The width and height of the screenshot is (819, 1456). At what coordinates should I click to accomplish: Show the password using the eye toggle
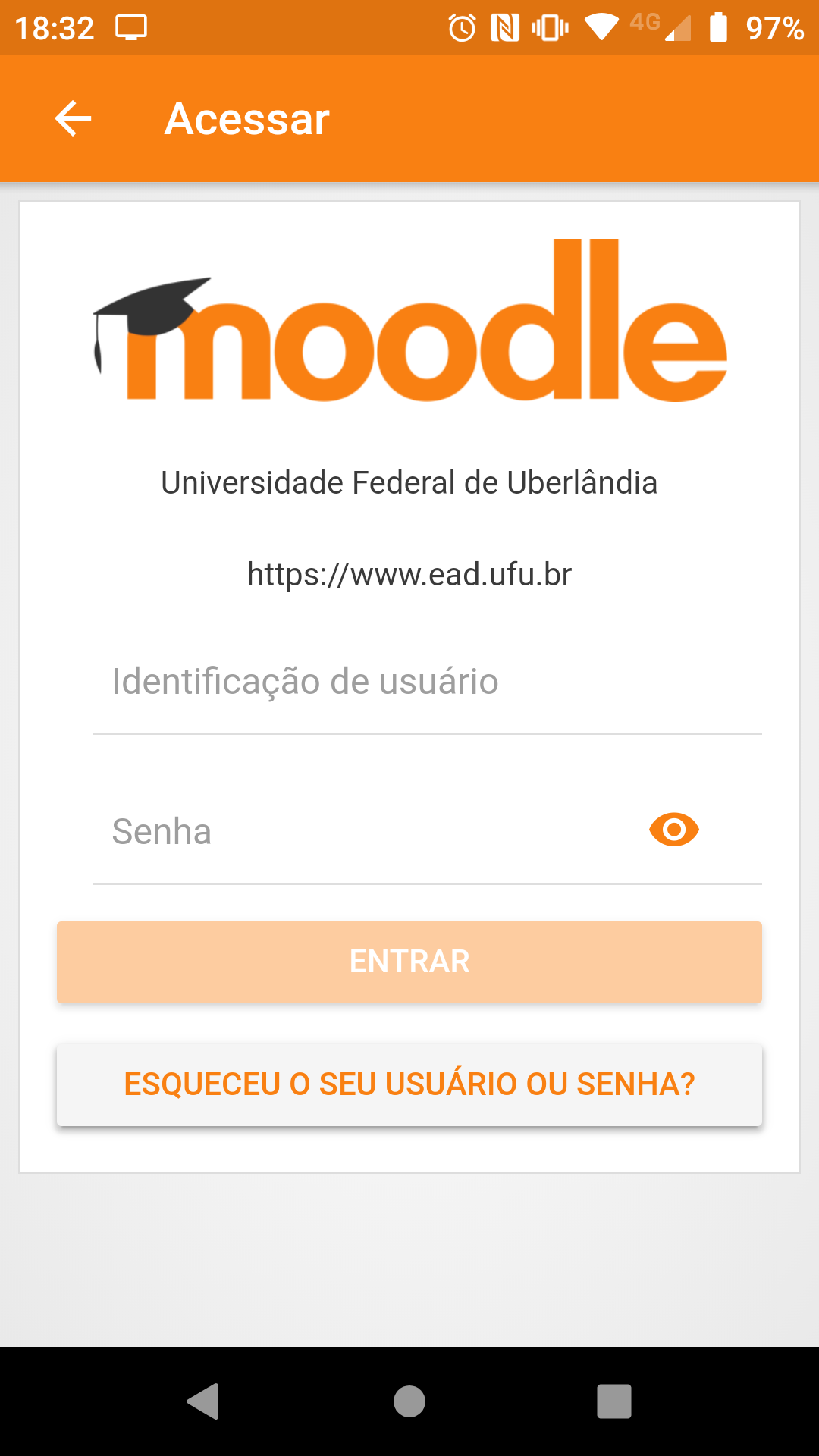pyautogui.click(x=673, y=830)
